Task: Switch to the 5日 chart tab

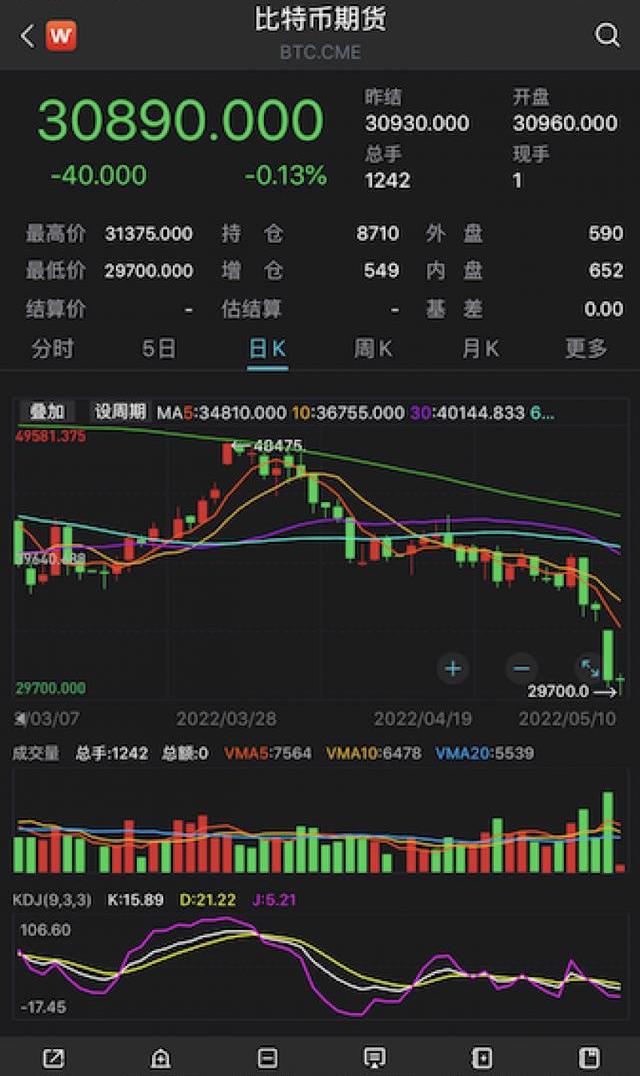Action: coord(159,349)
